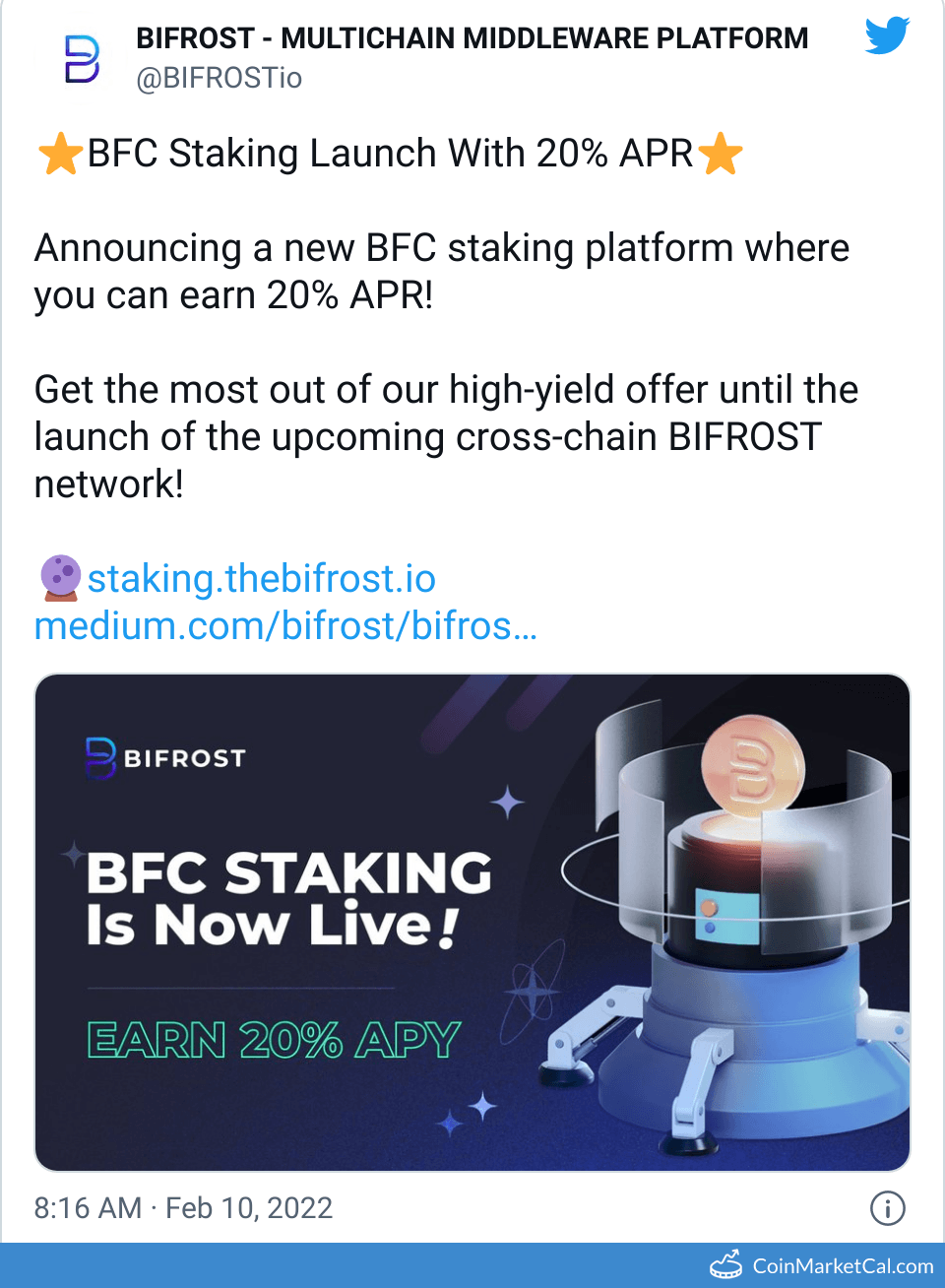945x1288 pixels.
Task: Open the tweet info icon
Action: (x=887, y=1207)
